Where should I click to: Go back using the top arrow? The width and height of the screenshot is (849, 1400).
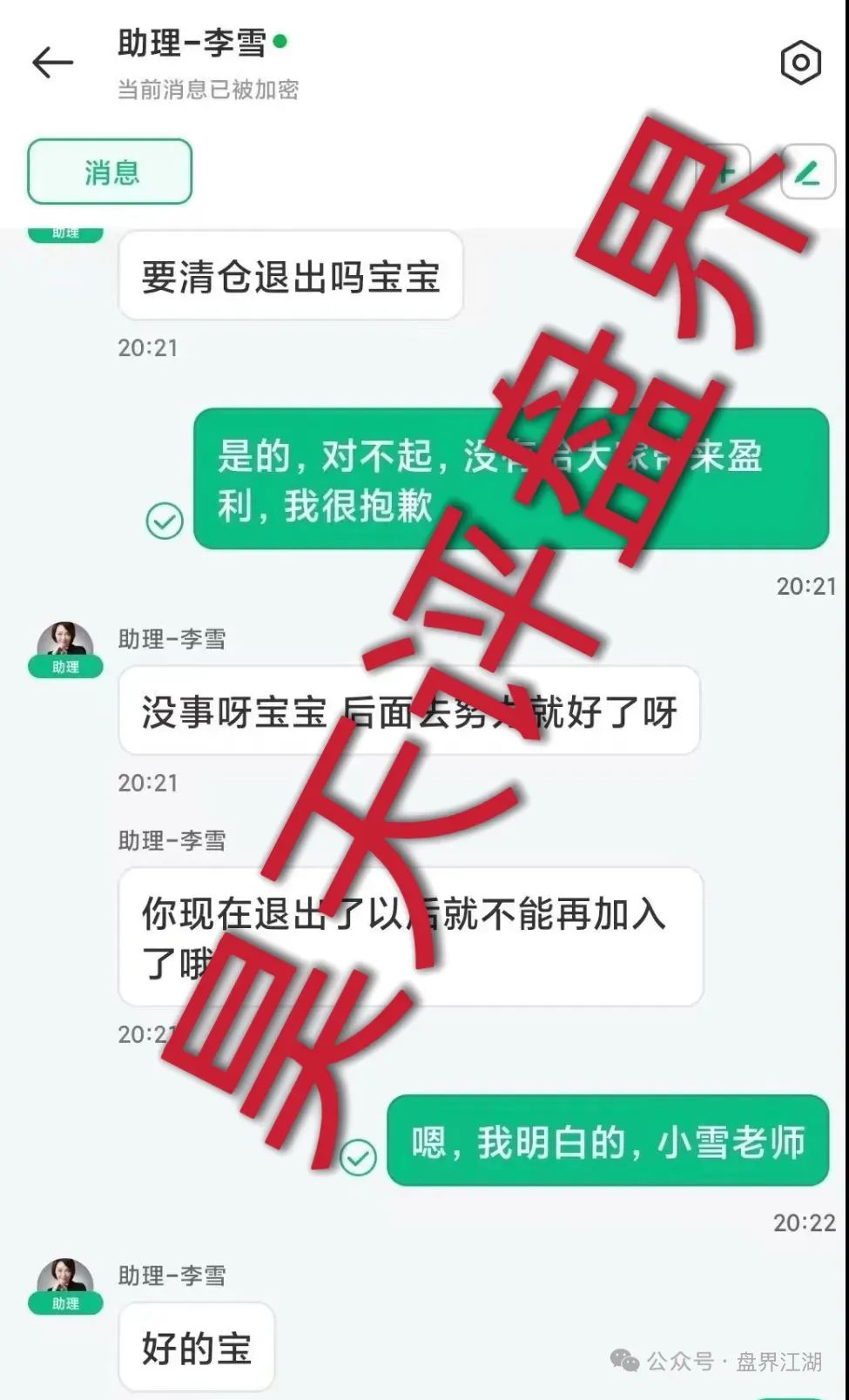tap(52, 63)
